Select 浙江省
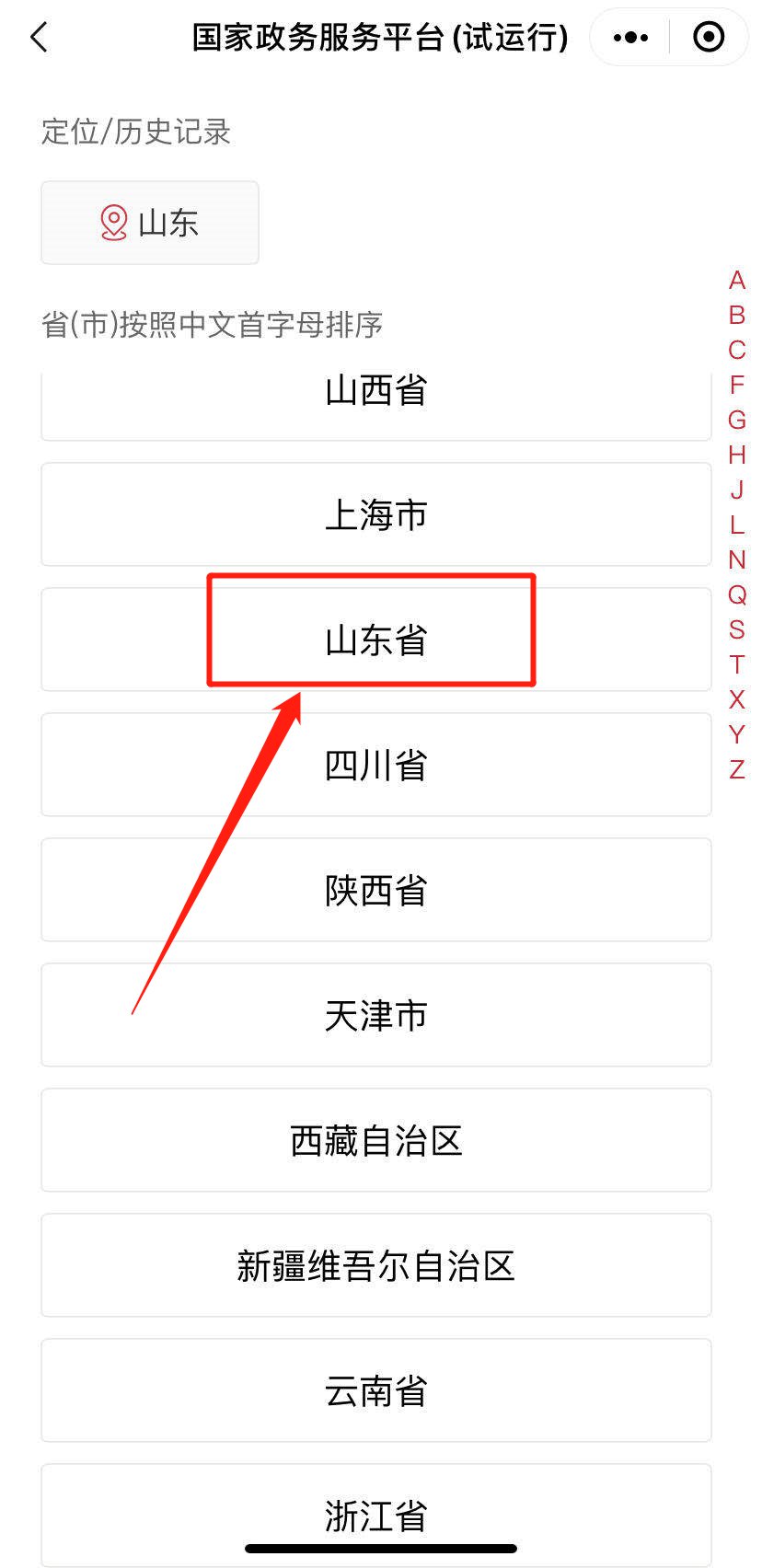762x1568 pixels. (375, 1509)
